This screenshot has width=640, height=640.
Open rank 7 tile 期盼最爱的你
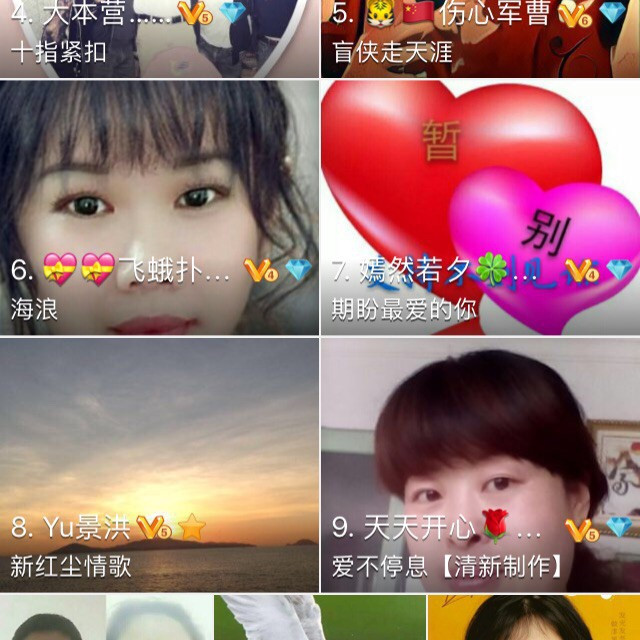pyautogui.click(x=480, y=208)
